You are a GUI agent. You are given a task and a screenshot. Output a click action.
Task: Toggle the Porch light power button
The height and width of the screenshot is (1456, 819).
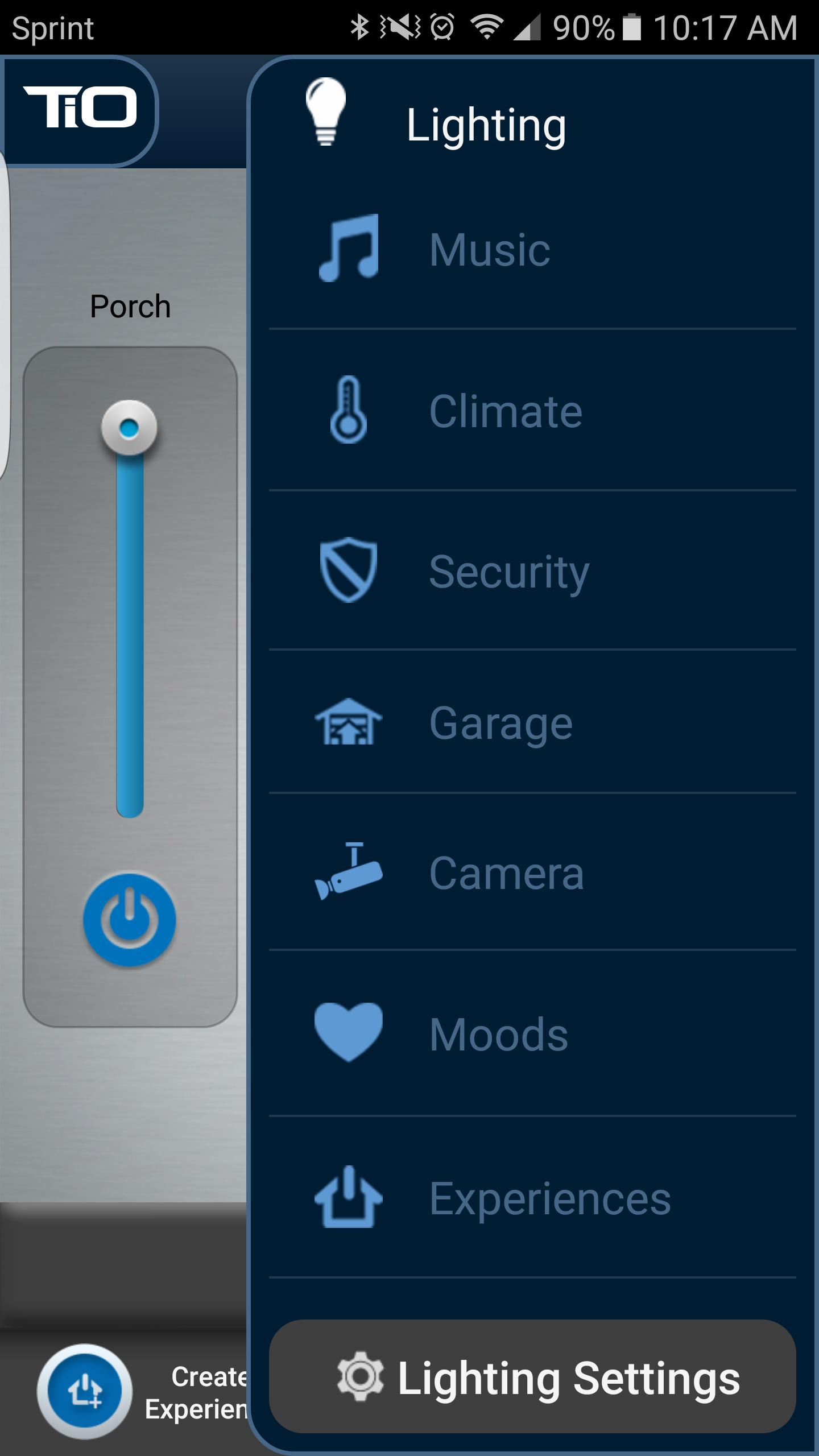pyautogui.click(x=130, y=920)
